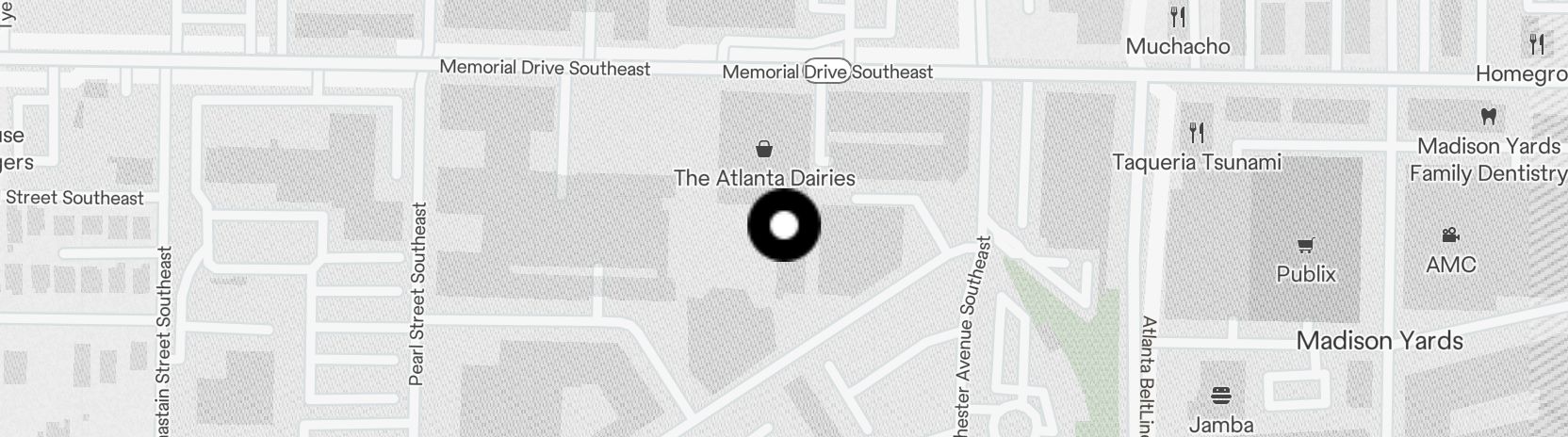The height and width of the screenshot is (437, 1568).
Task: Open the Muchacho restaurant marker
Action: click(x=1178, y=17)
